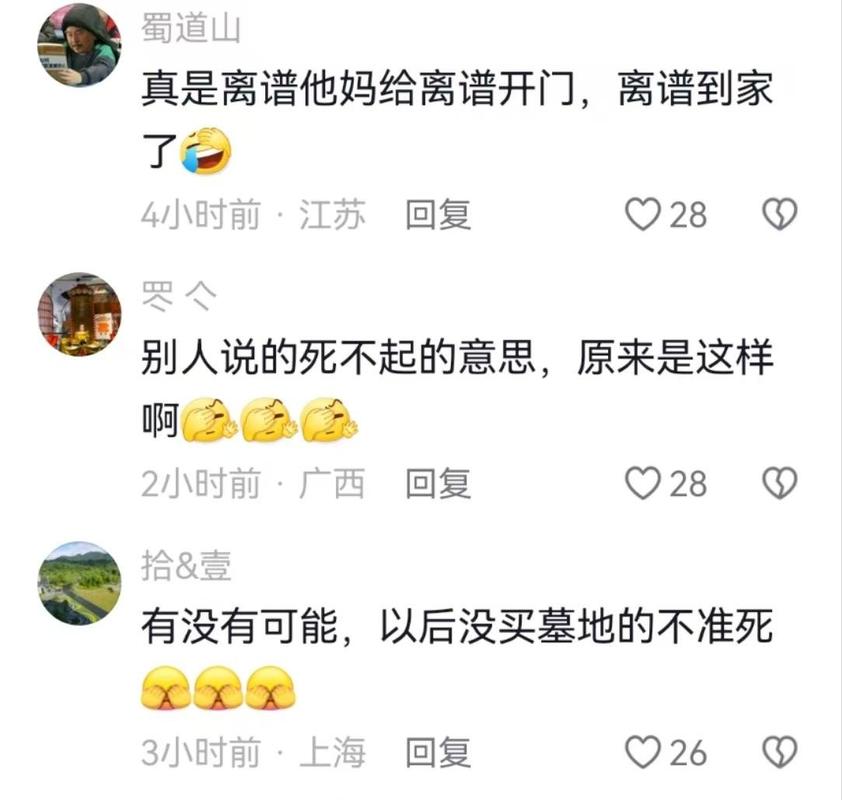This screenshot has width=842, height=800.
Task: Dislike 拾&壹's comment
Action: 780,752
